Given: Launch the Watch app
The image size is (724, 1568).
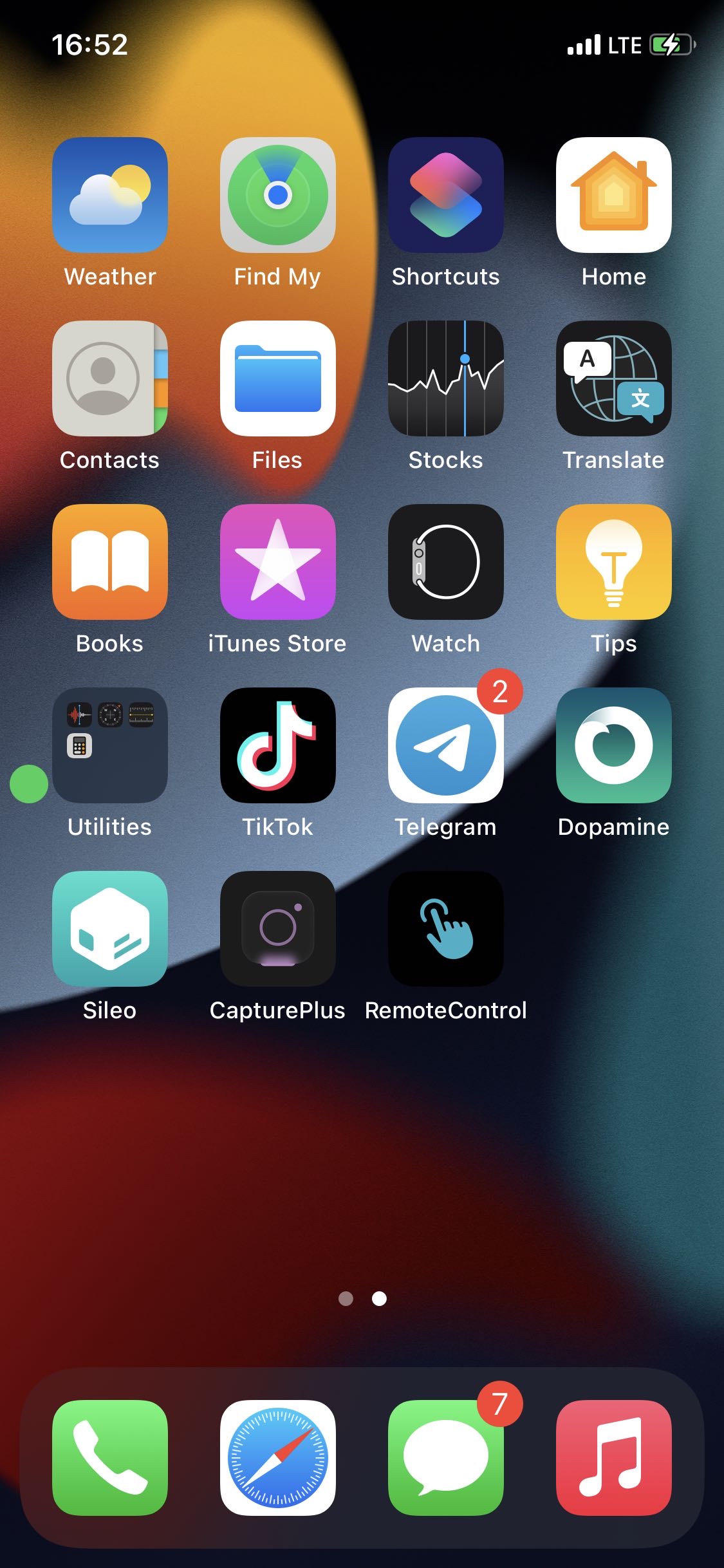Looking at the screenshot, I should 446,562.
